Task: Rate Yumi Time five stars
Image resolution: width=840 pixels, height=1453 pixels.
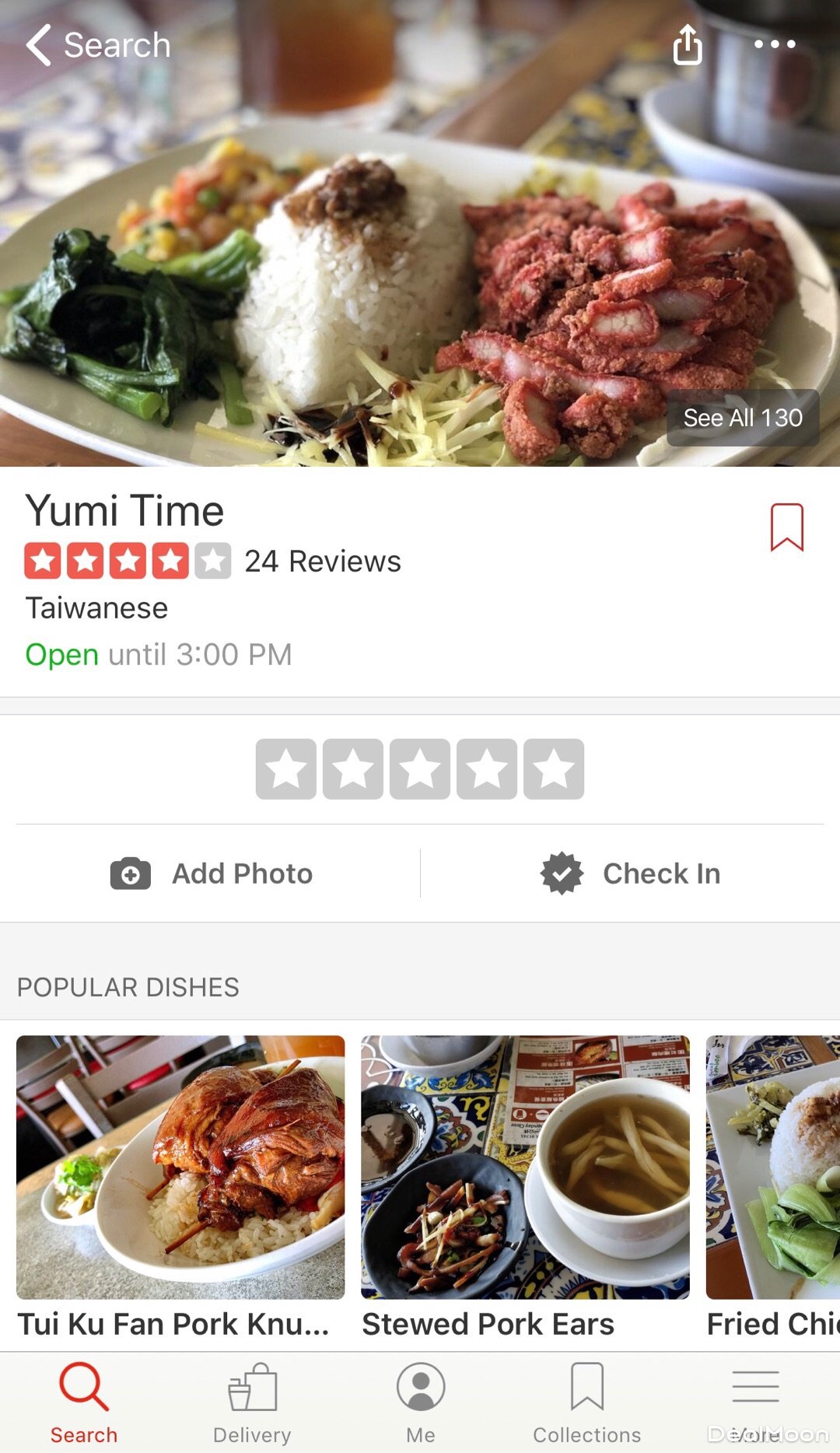Action: (x=554, y=769)
